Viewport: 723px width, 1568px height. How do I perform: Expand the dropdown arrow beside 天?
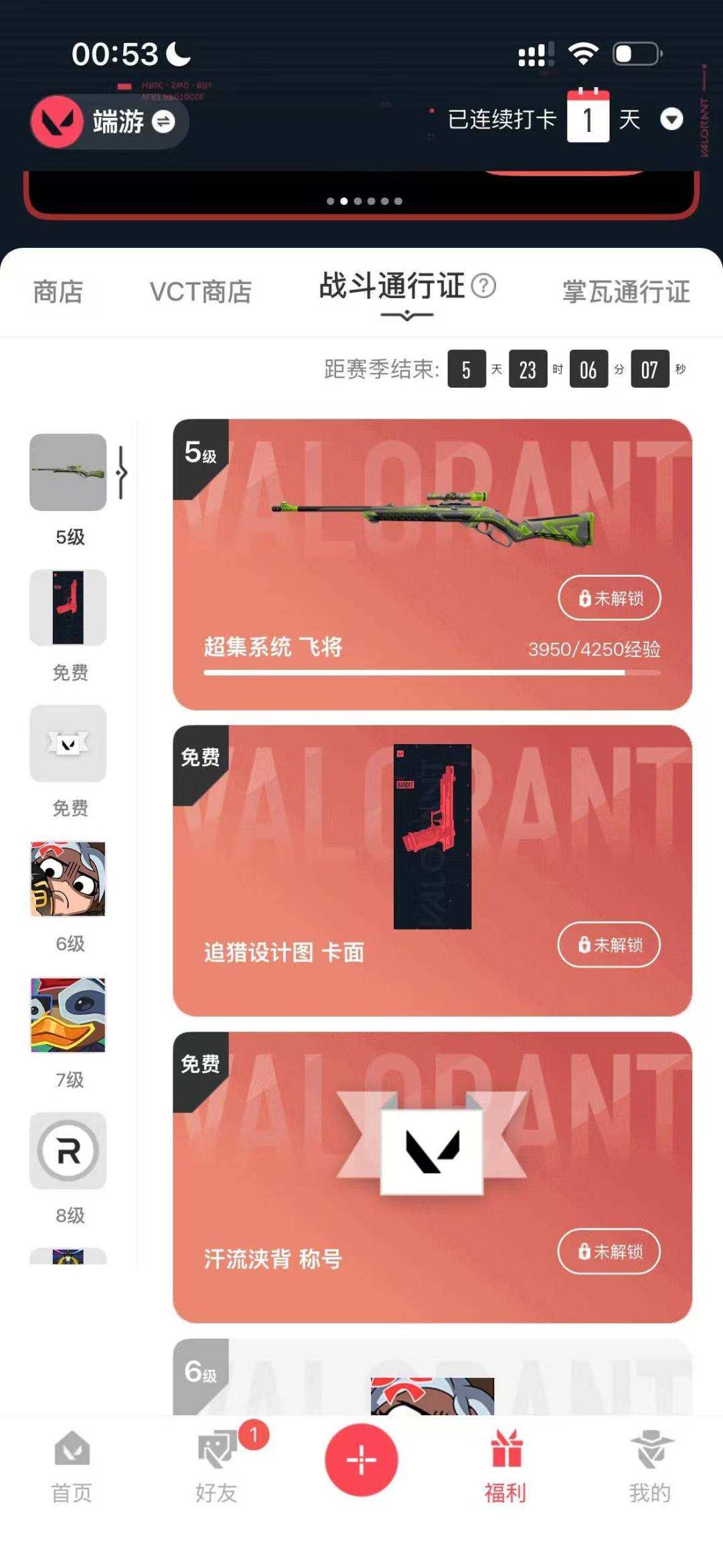[672, 119]
